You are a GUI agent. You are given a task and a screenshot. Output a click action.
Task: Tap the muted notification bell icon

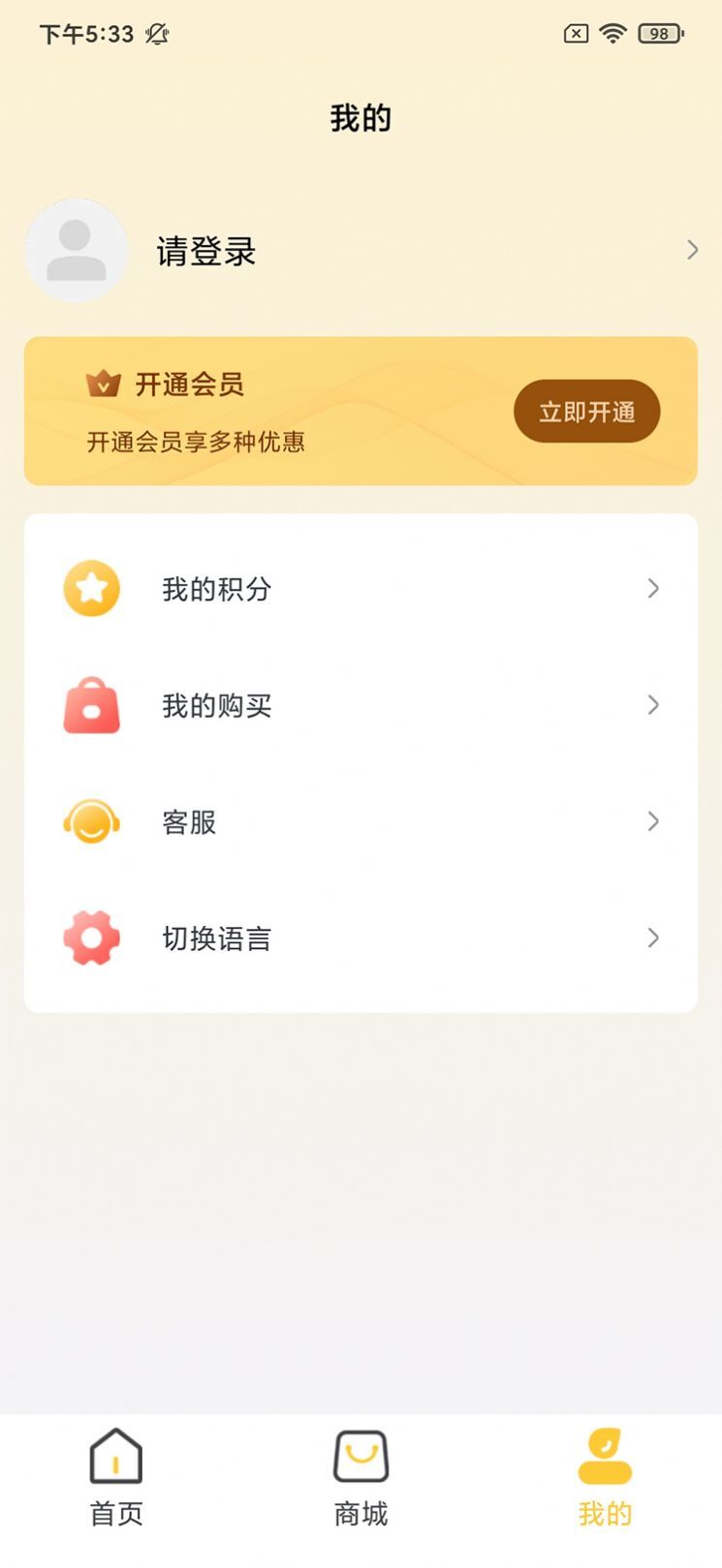point(155,34)
